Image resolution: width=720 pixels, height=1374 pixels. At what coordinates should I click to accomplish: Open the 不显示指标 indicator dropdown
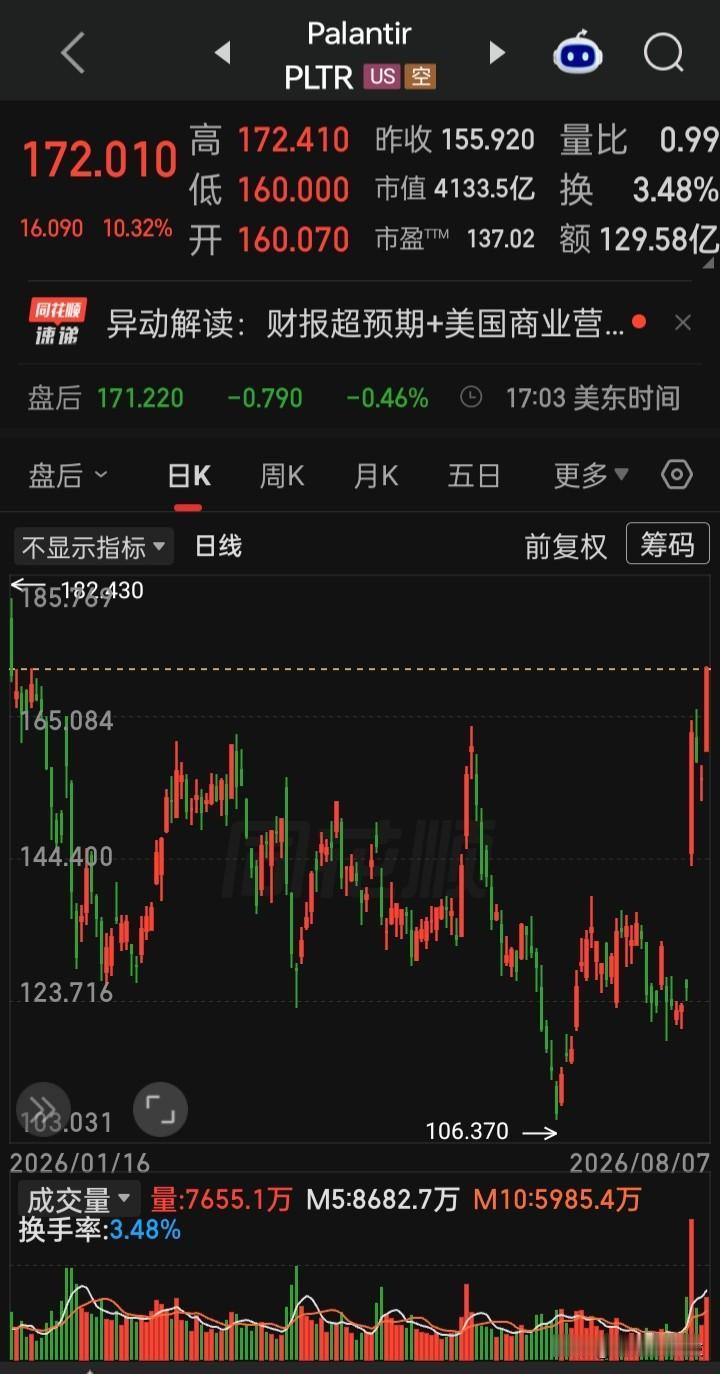pyautogui.click(x=94, y=547)
